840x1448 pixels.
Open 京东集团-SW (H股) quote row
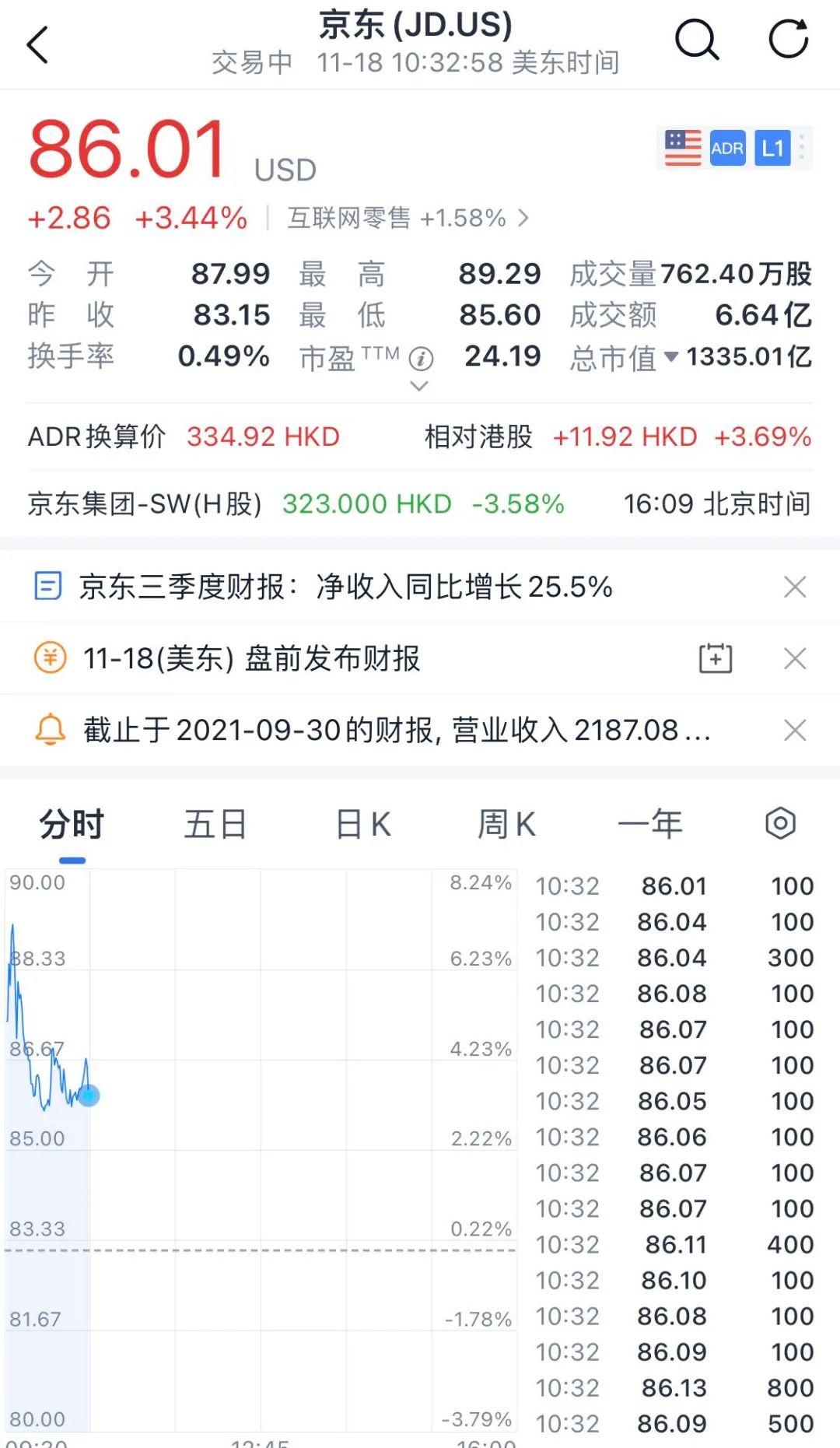click(296, 504)
